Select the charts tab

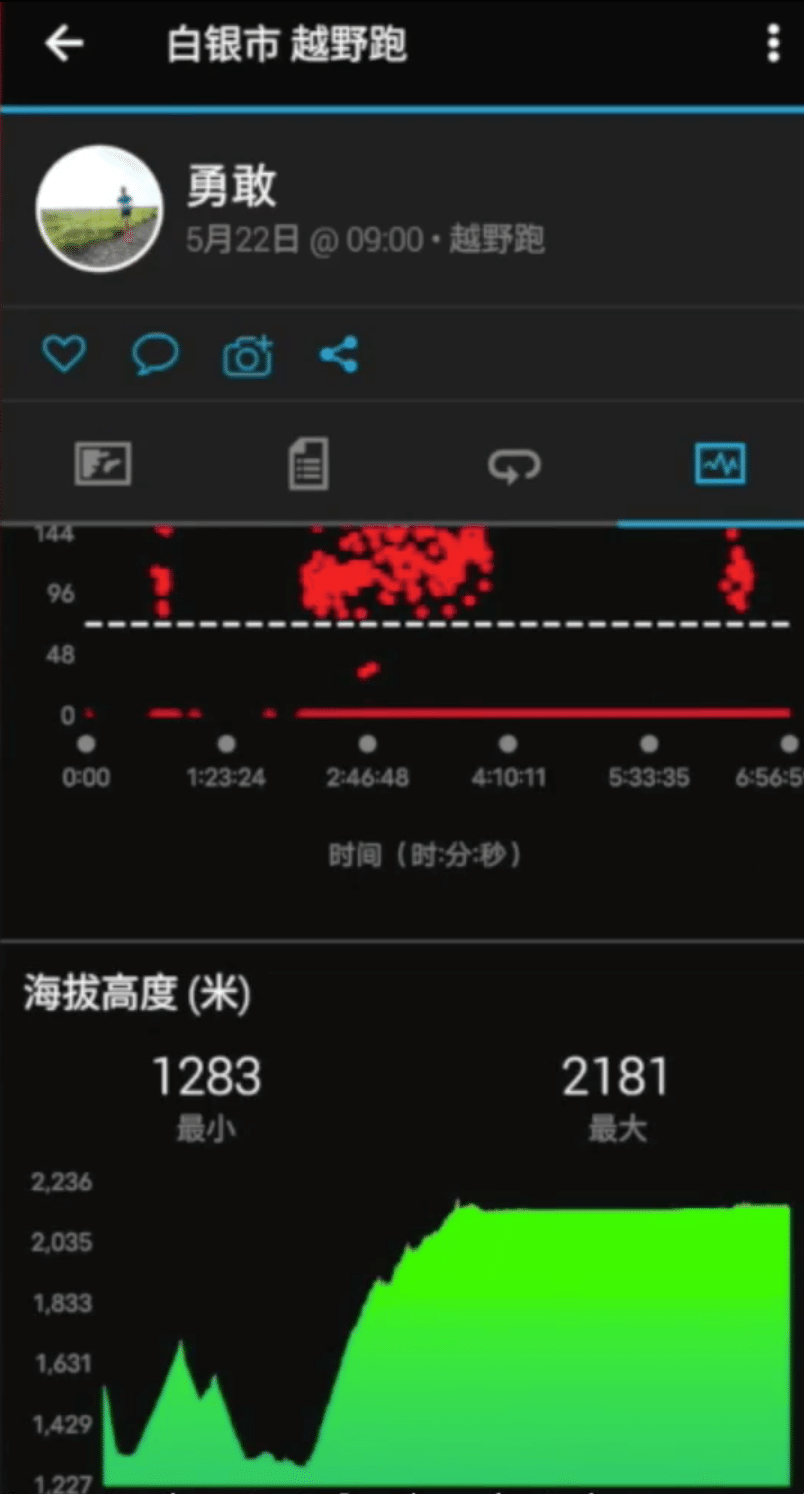(720, 465)
